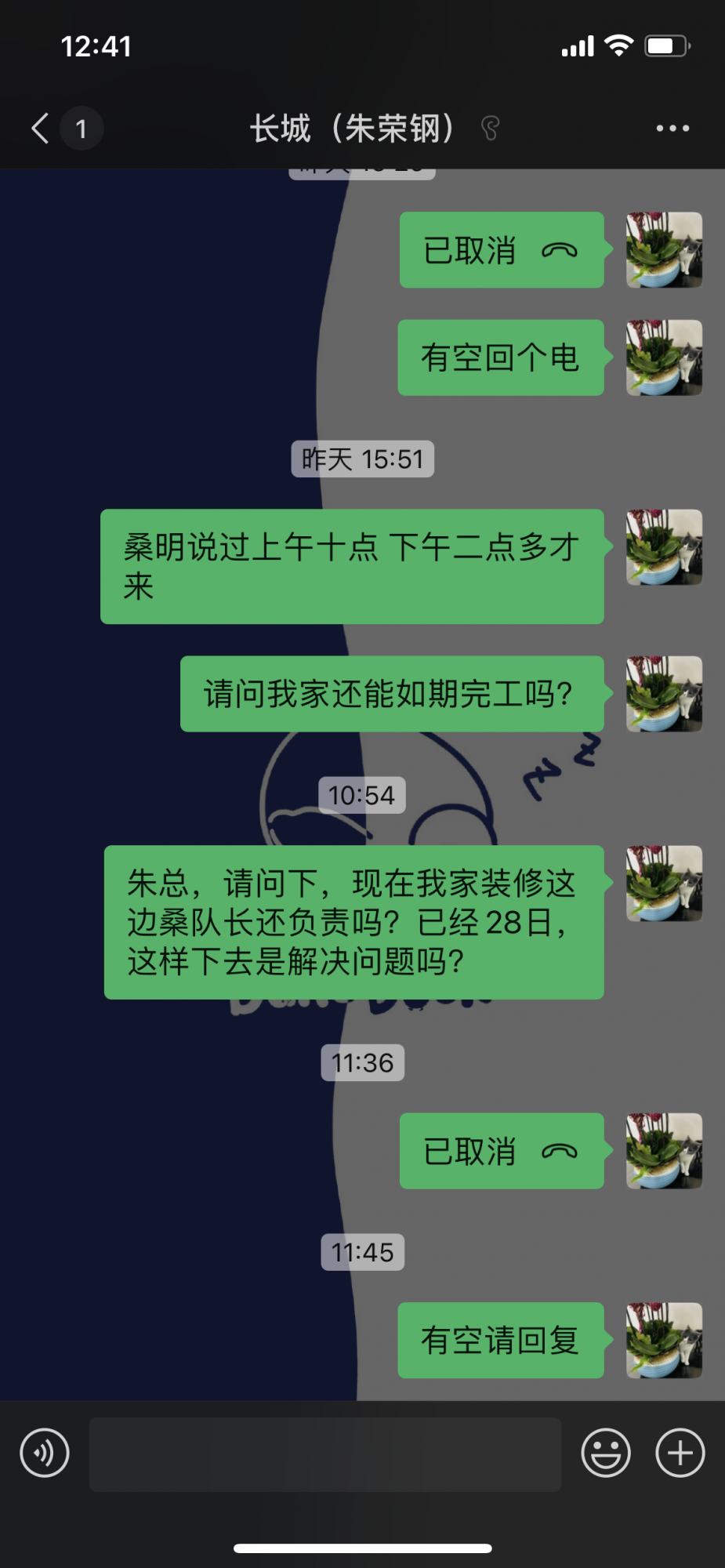Open the emoji sticker panel

point(605,1453)
